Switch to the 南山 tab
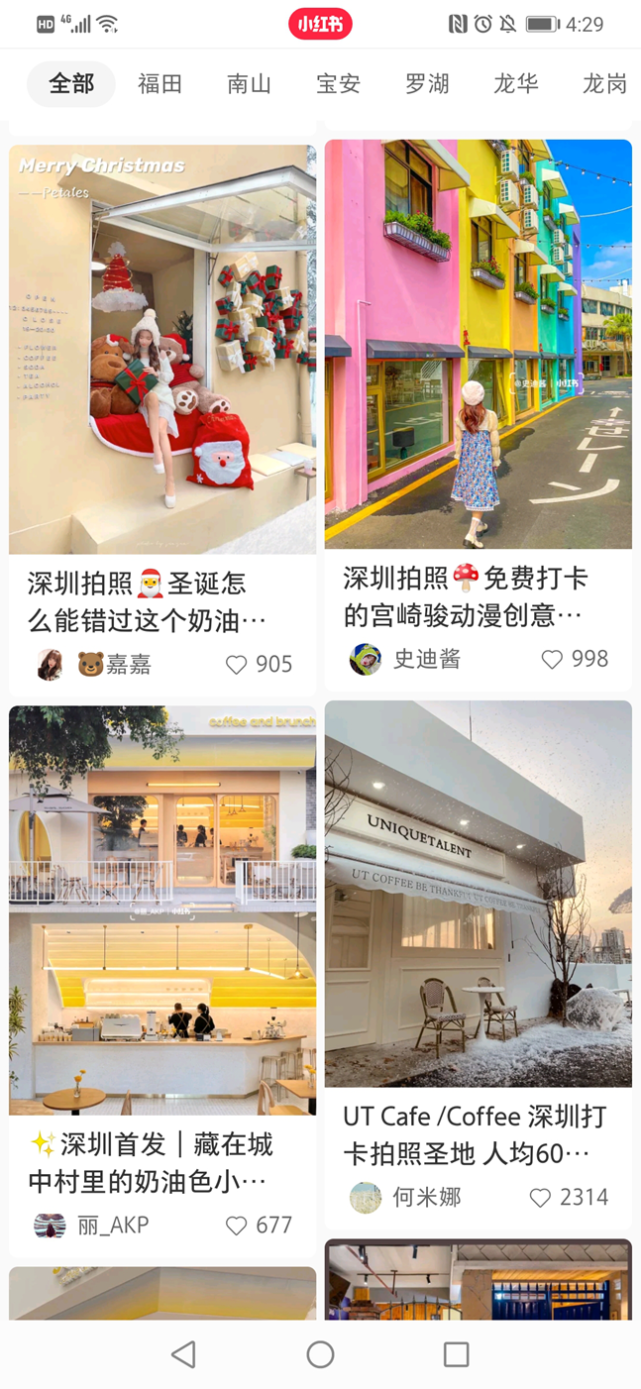Screen dimensions: 641x1389 point(249,84)
